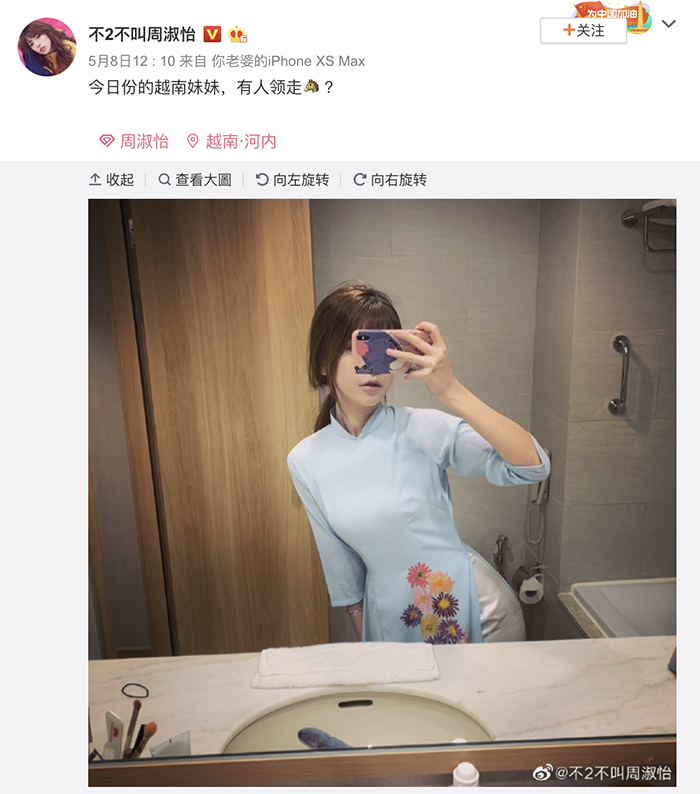Screen dimensions: 700x794
Task: Follow this user with the 关注 button
Action: coord(583,31)
